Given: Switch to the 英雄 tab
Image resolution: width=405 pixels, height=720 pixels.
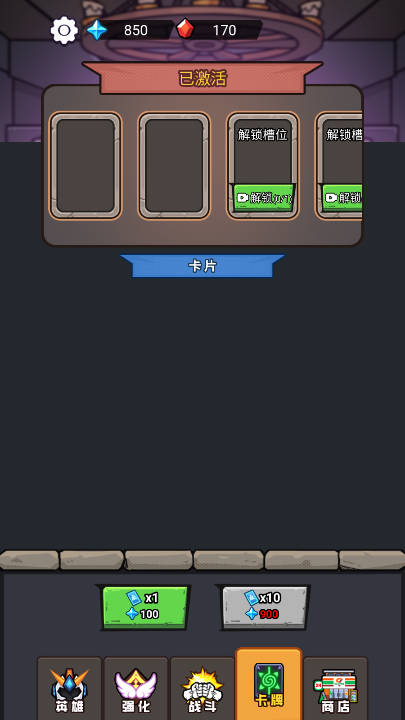Looking at the screenshot, I should [x=69, y=689].
